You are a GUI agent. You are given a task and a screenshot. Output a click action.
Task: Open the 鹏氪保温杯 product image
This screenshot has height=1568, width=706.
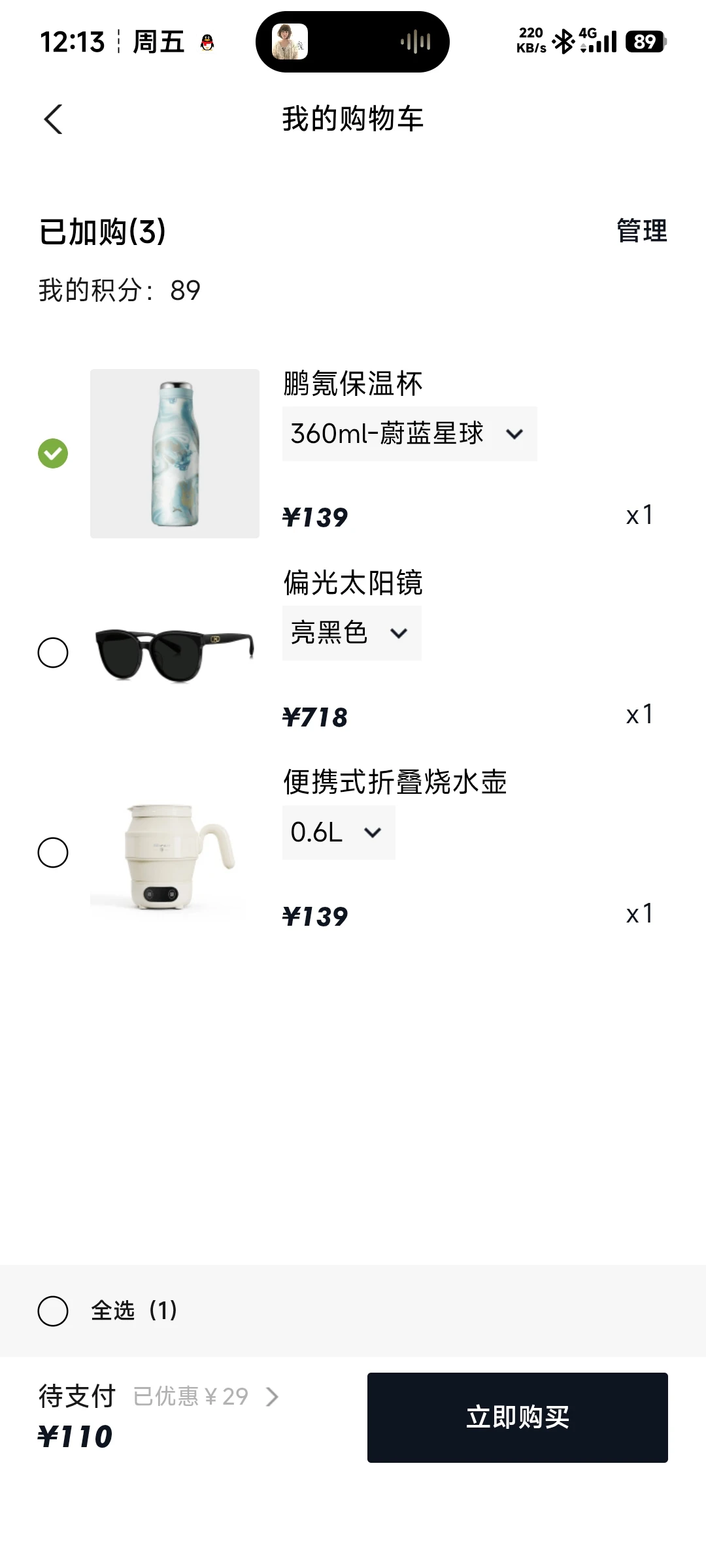pyautogui.click(x=175, y=453)
